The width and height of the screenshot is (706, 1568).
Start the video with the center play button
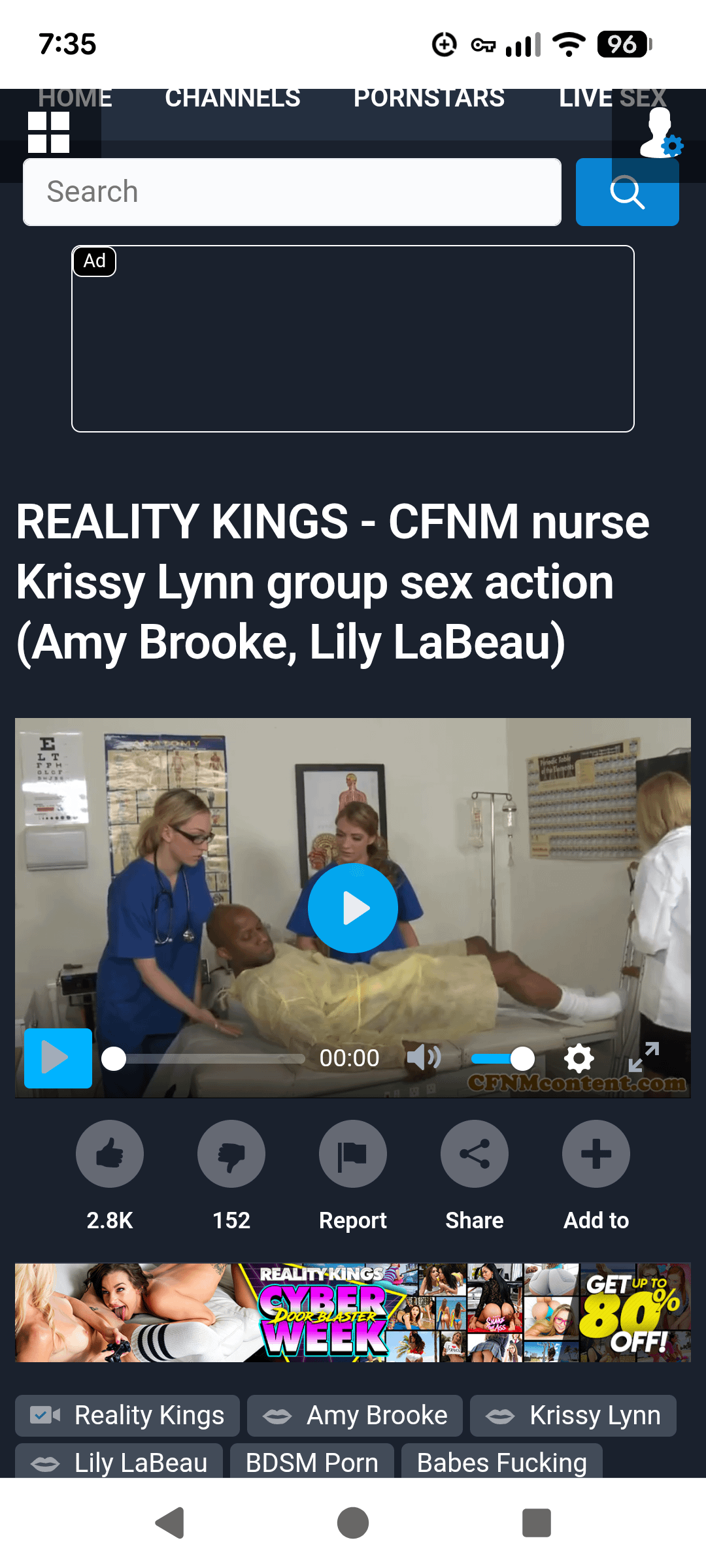(x=353, y=908)
